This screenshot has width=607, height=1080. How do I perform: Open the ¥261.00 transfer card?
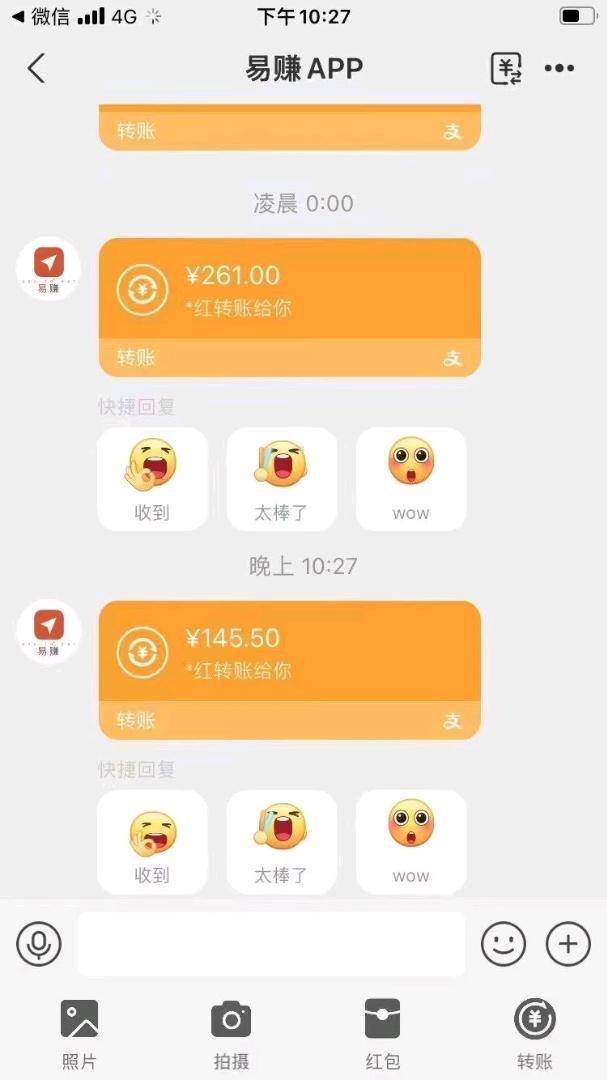tap(289, 290)
